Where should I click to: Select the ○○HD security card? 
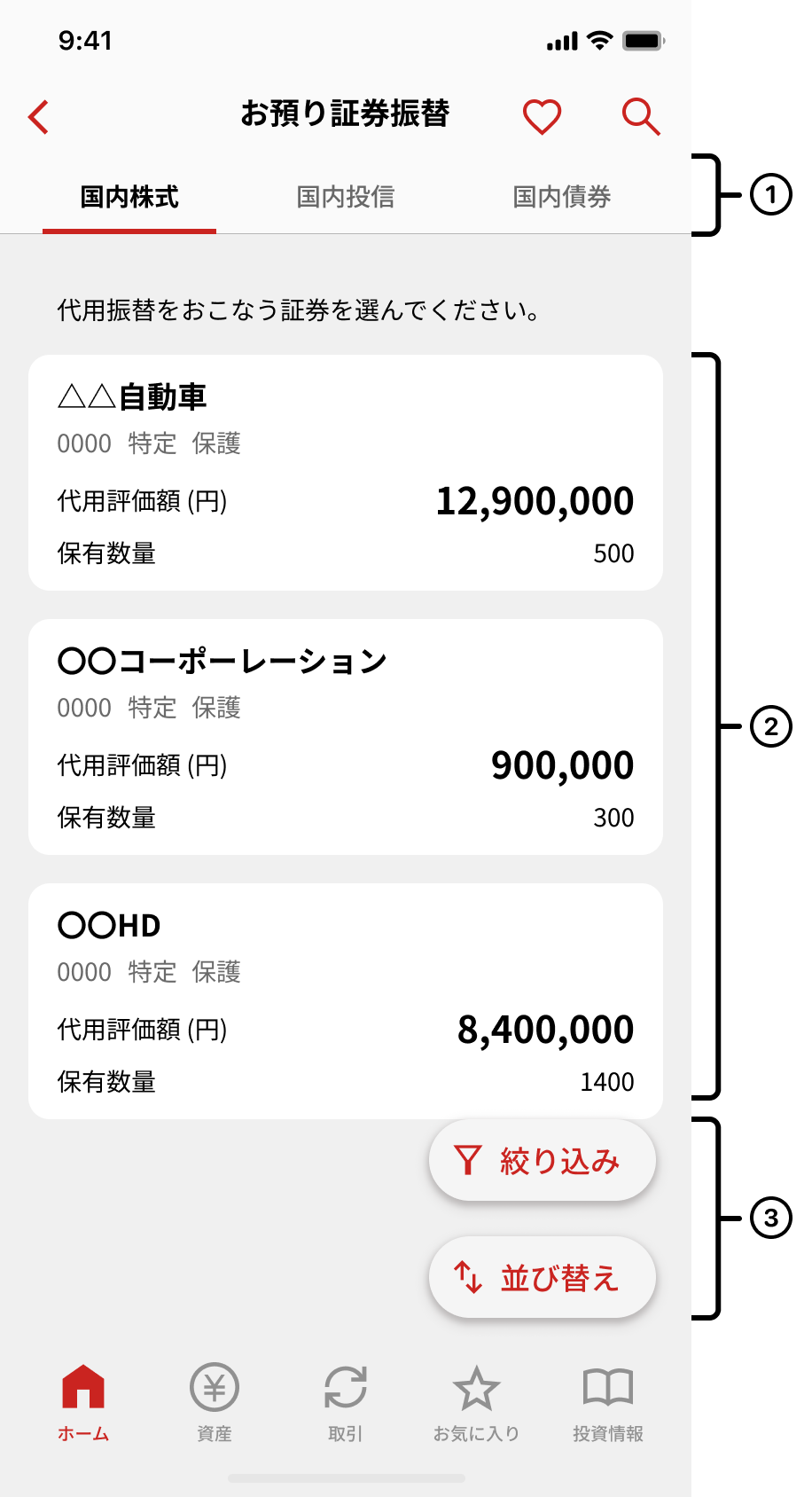(x=346, y=1001)
